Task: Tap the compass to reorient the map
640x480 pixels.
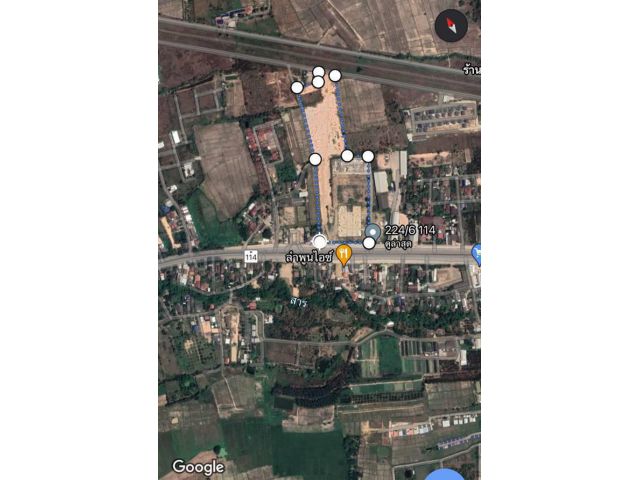Action: tap(451, 25)
